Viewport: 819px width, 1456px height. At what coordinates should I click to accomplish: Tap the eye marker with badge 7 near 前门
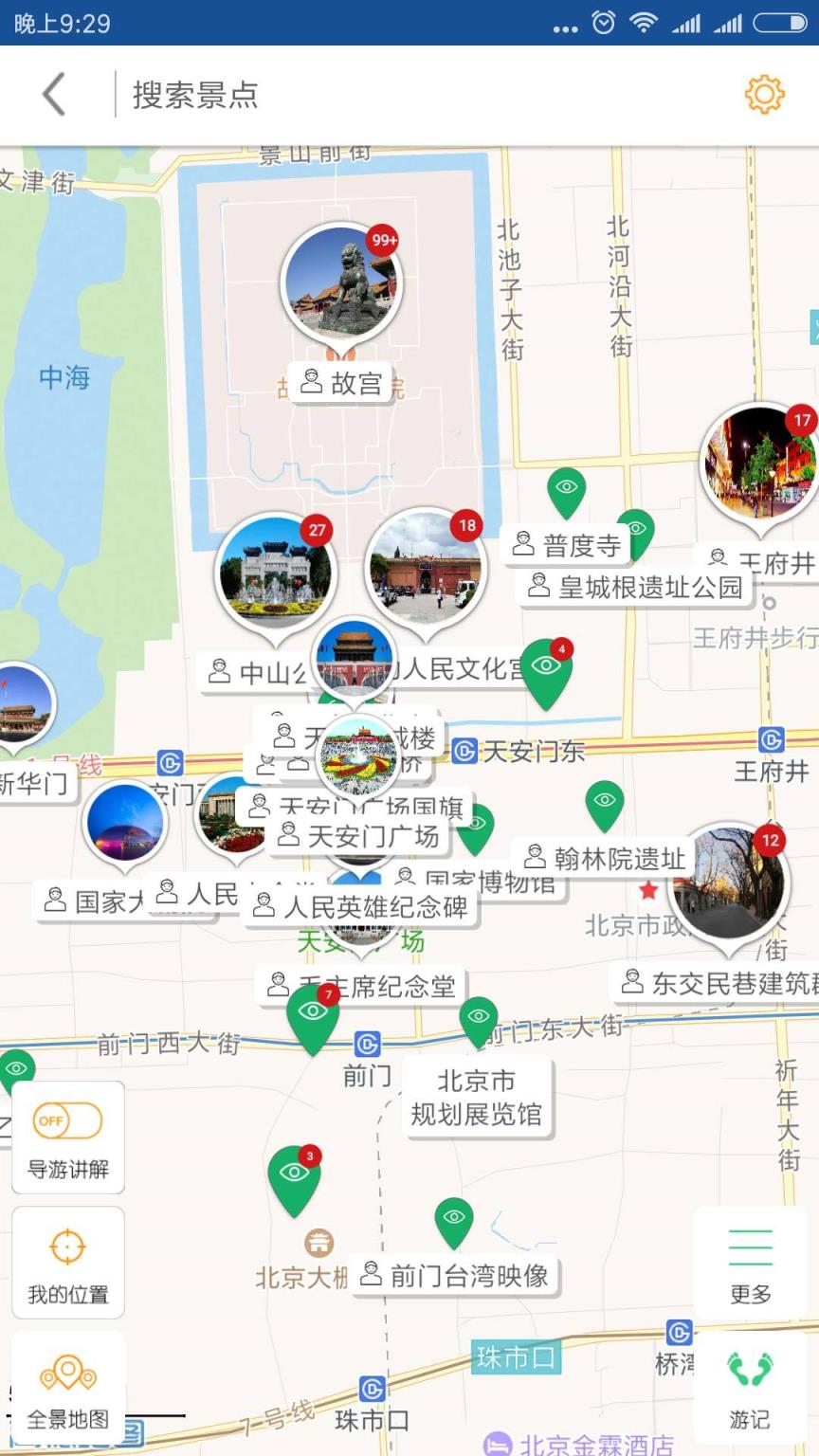[313, 1011]
